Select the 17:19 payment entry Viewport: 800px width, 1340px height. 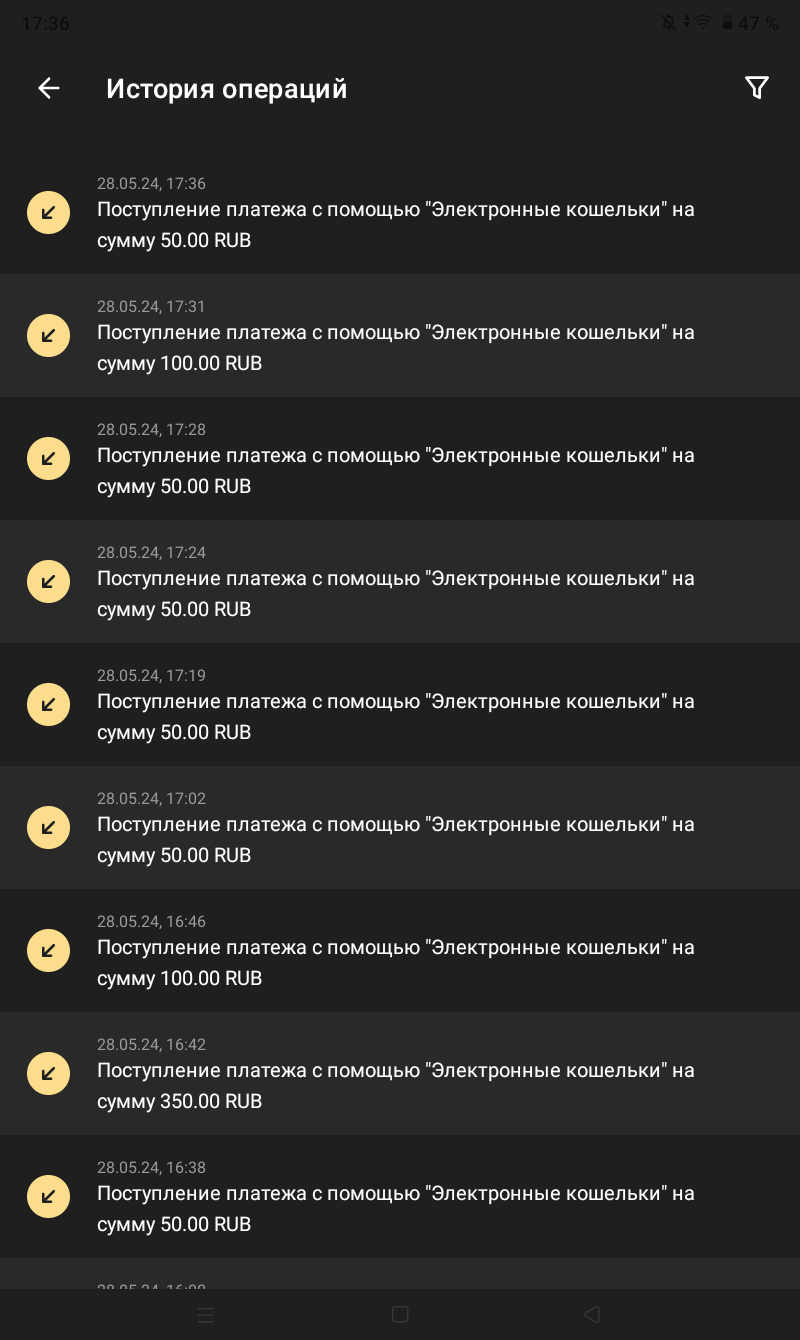(400, 705)
